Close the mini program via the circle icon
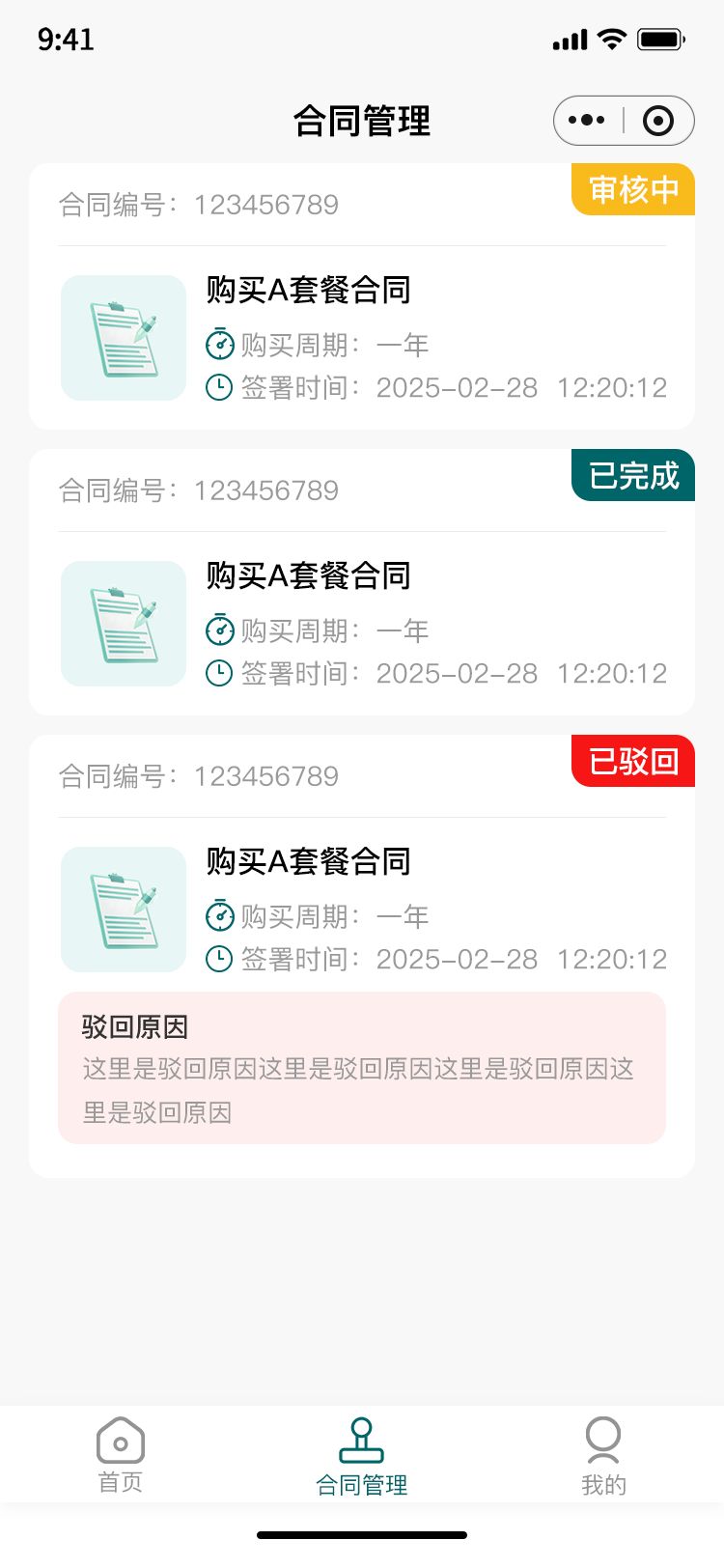Image resolution: width=724 pixels, height=1568 pixels. 658,121
